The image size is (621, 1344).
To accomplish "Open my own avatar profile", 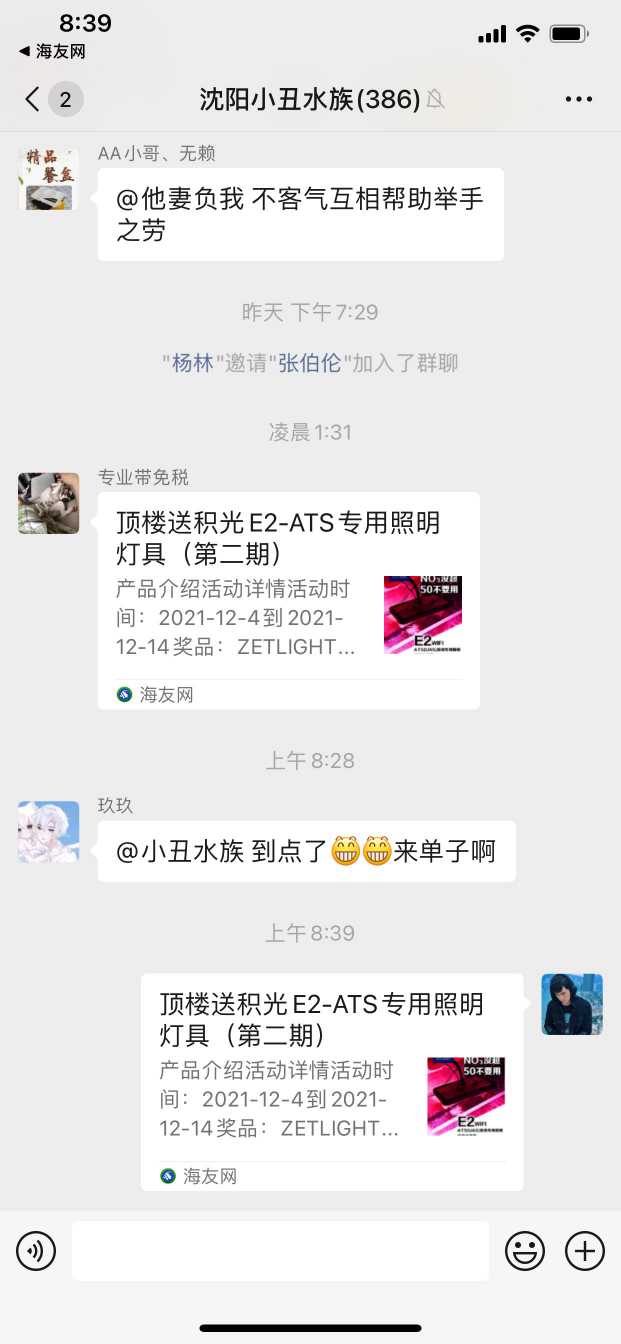I will [x=572, y=1004].
